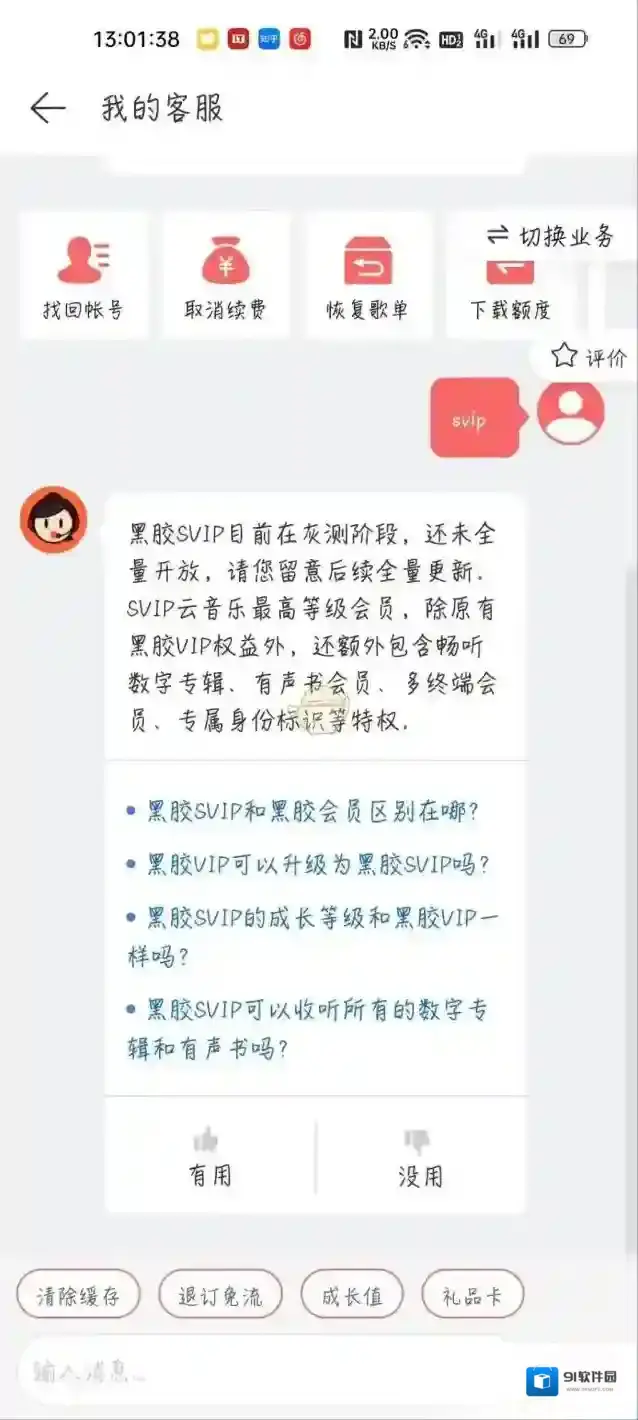Select the 清除缓存 chip
This screenshot has height=1420, width=638.
pos(78,1297)
